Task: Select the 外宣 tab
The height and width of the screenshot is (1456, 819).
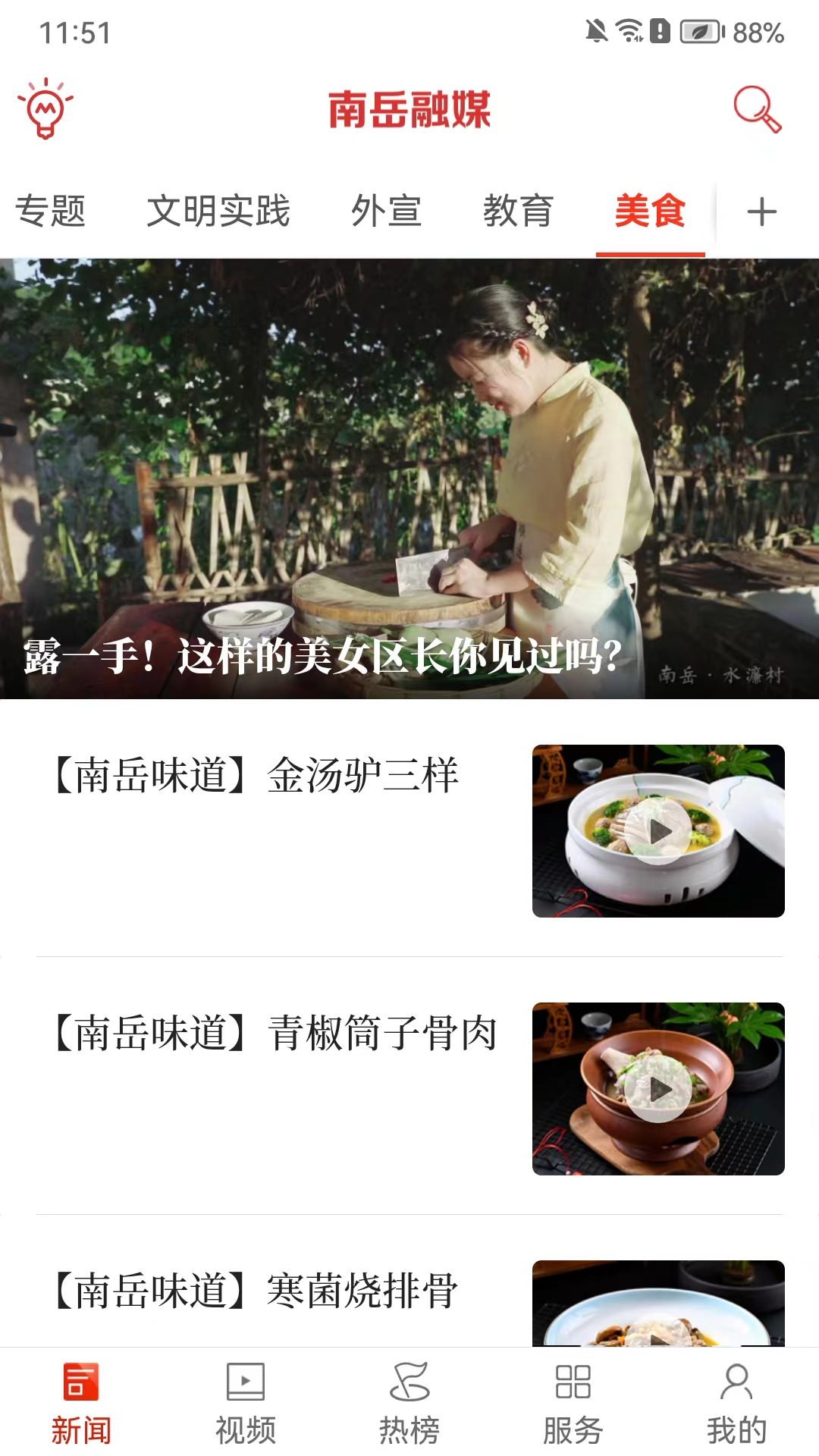Action: coord(386,211)
